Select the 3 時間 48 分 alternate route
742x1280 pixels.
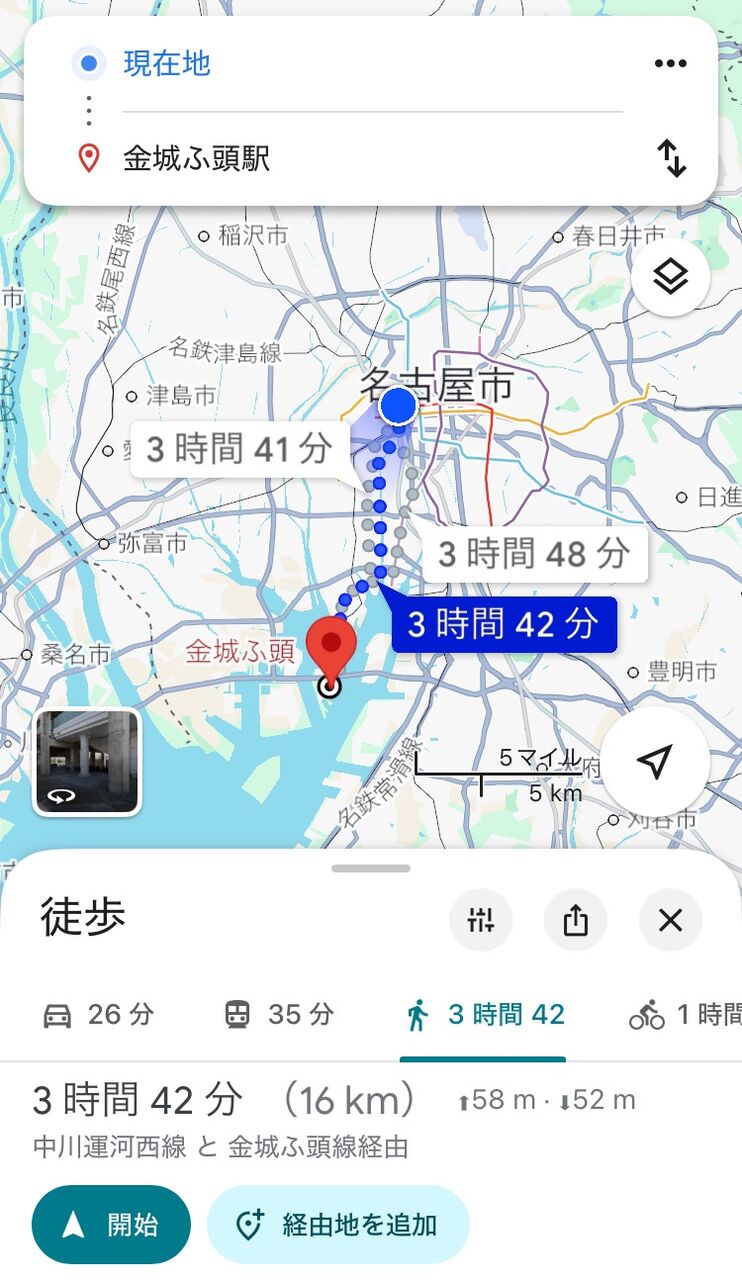click(x=534, y=553)
